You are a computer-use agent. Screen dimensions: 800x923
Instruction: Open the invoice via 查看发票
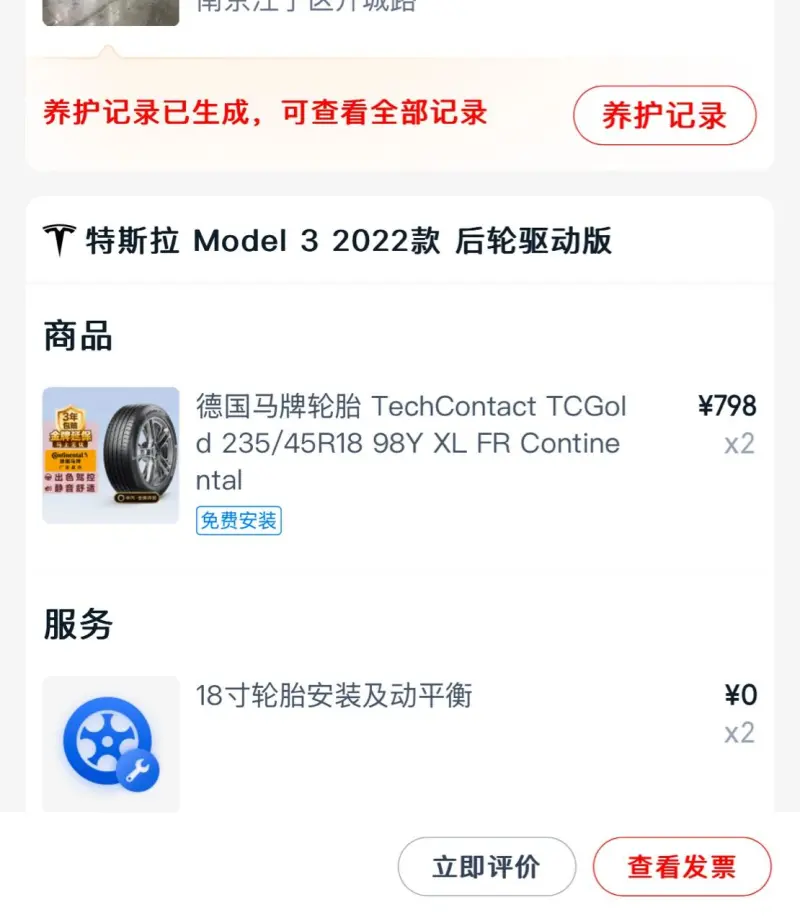click(681, 866)
